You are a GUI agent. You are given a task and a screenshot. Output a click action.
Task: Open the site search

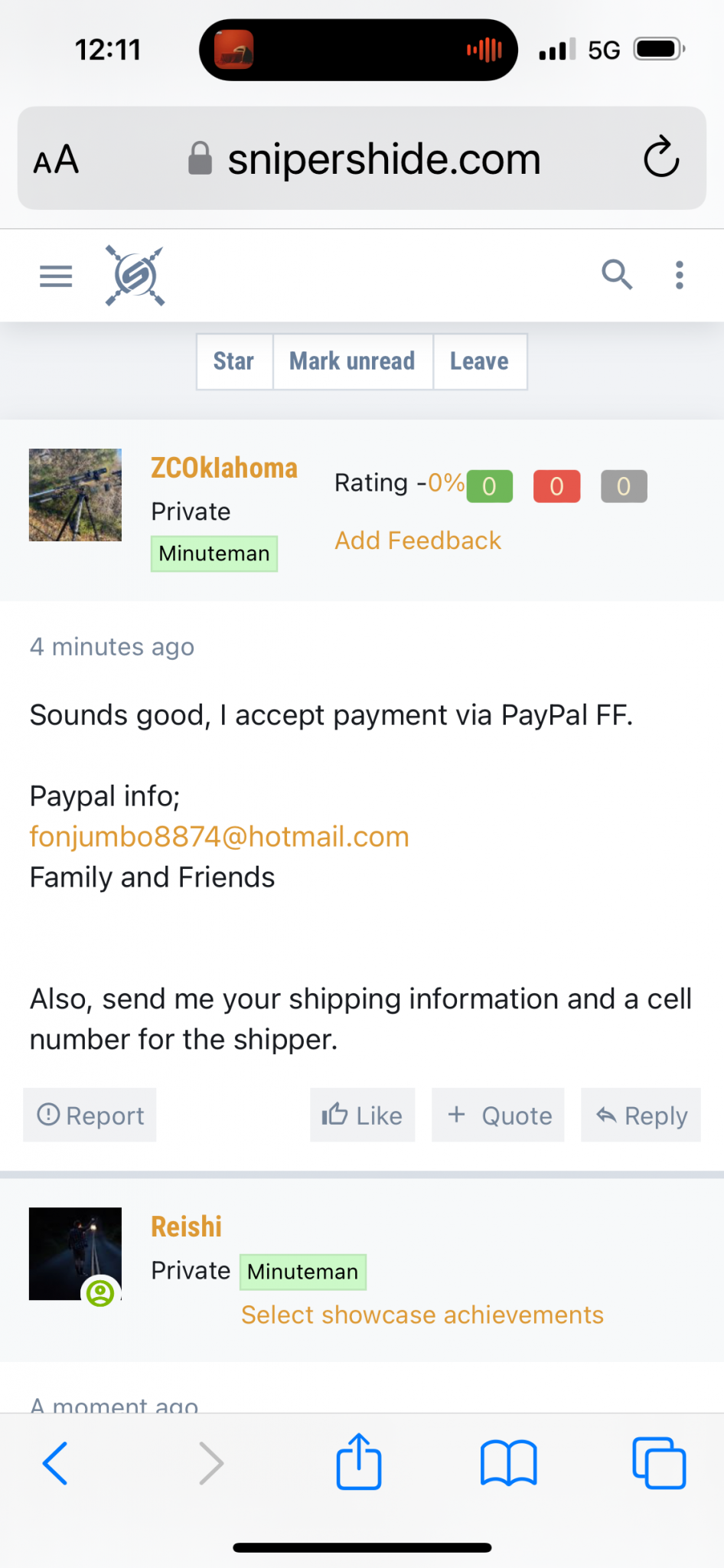617,274
